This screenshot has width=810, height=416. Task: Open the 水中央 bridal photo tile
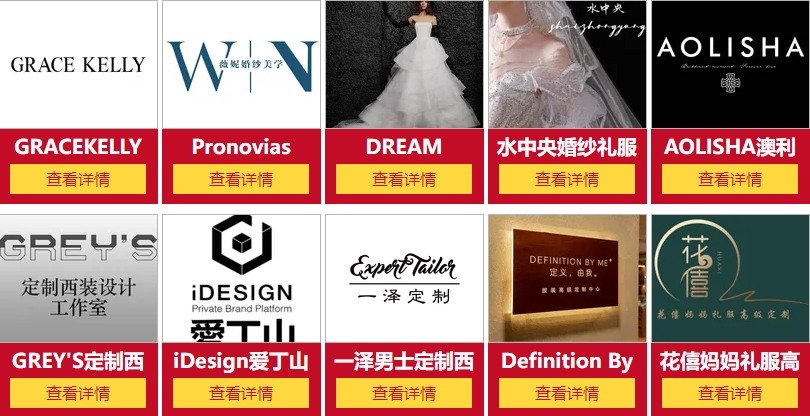pyautogui.click(x=567, y=64)
